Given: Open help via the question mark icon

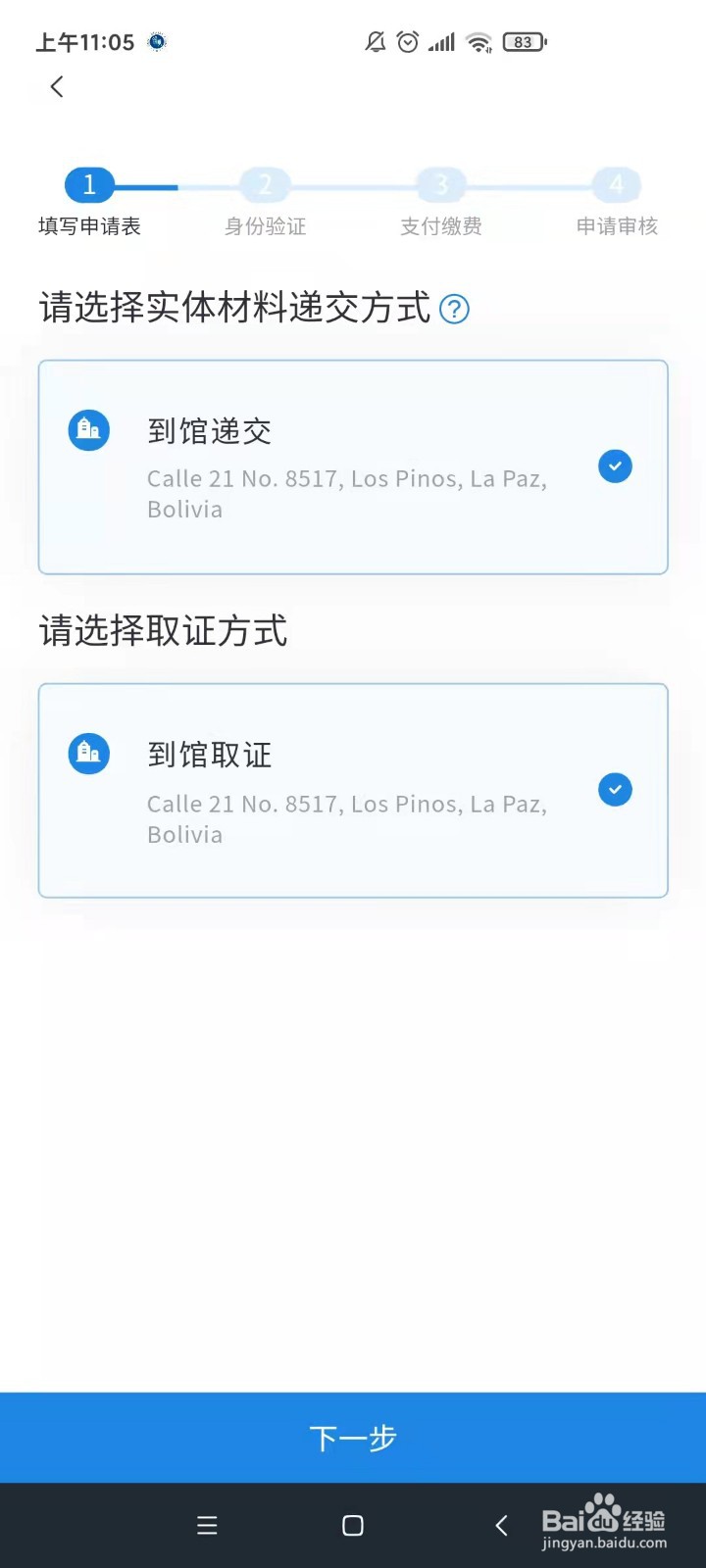Looking at the screenshot, I should pyautogui.click(x=453, y=309).
